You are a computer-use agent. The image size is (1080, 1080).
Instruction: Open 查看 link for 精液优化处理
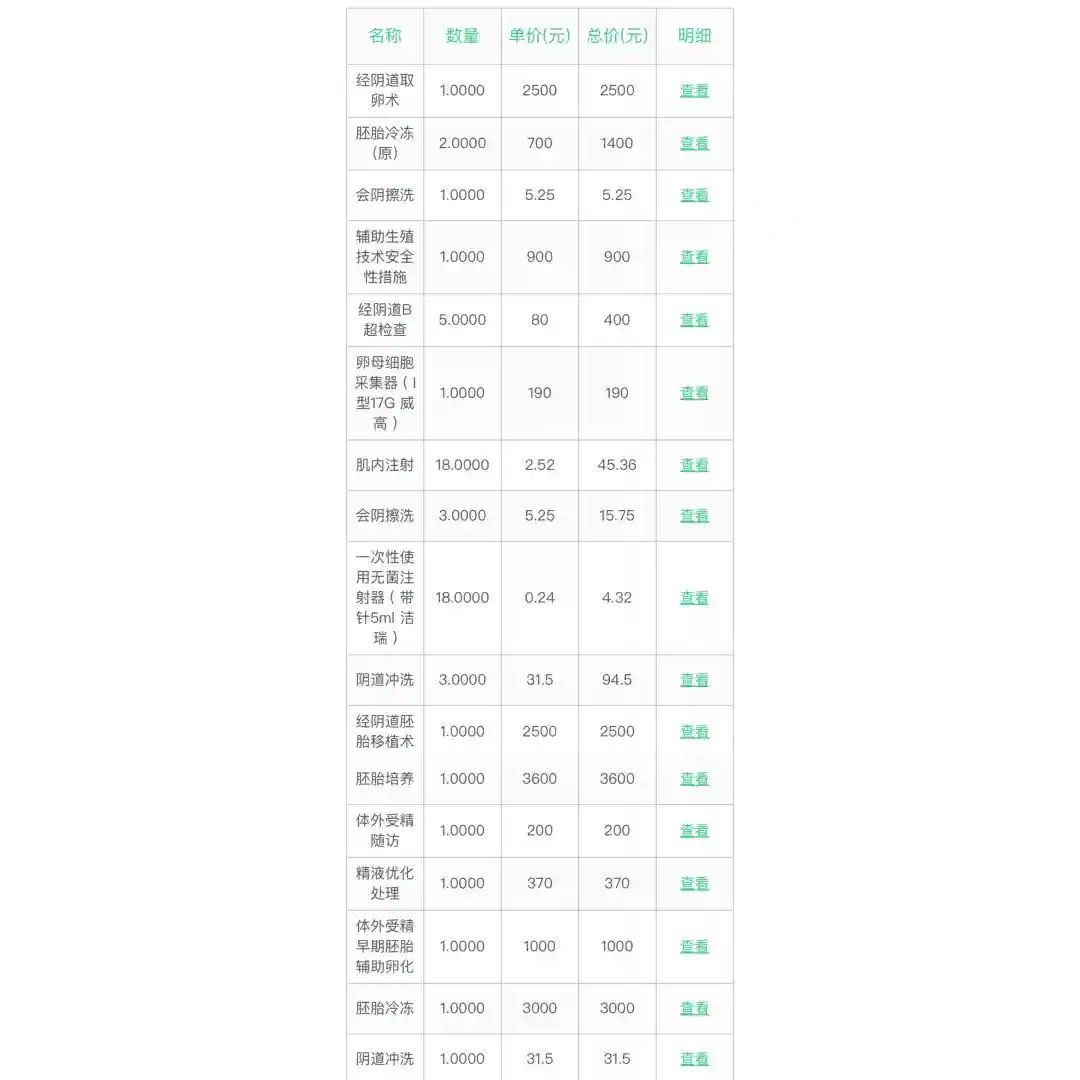click(x=694, y=884)
